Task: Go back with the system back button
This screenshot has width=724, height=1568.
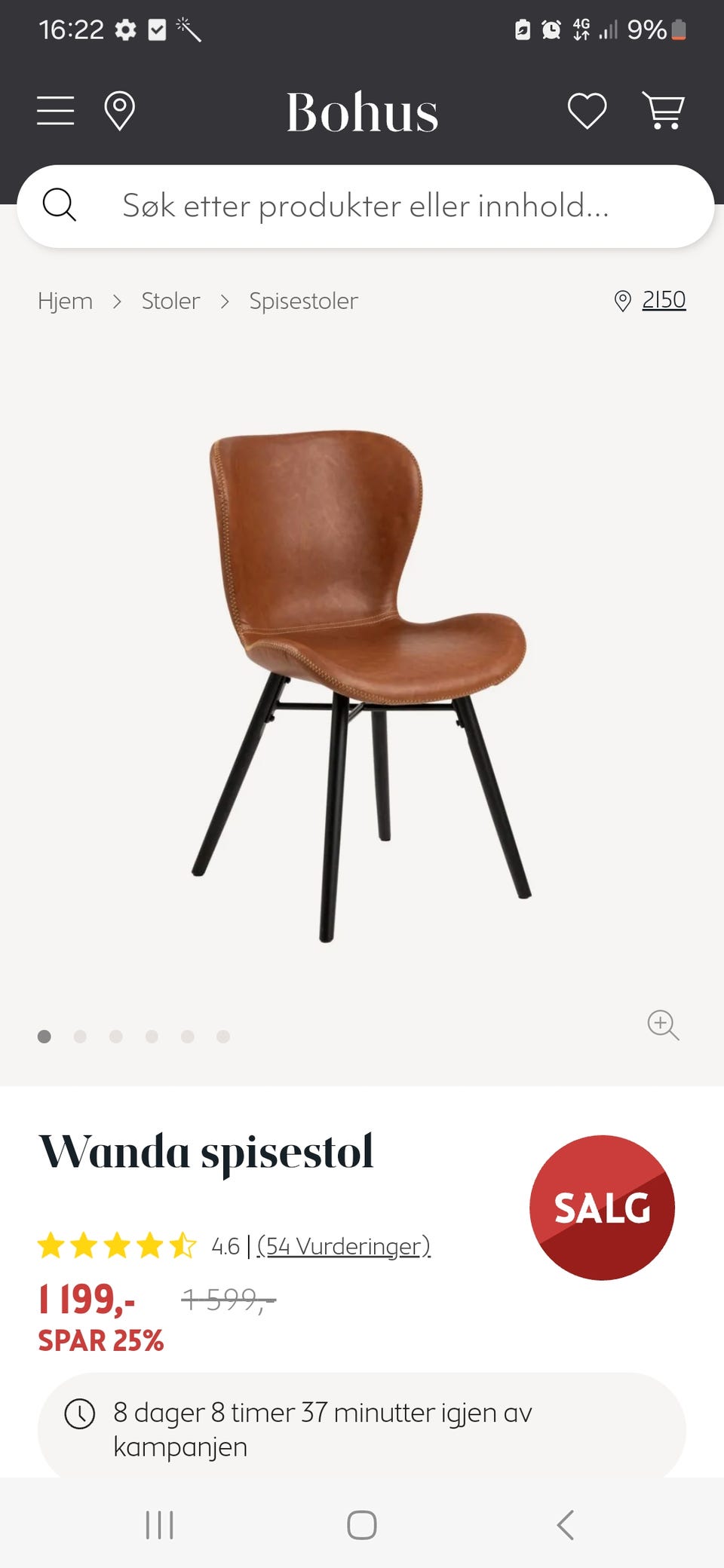Action: click(x=566, y=1524)
